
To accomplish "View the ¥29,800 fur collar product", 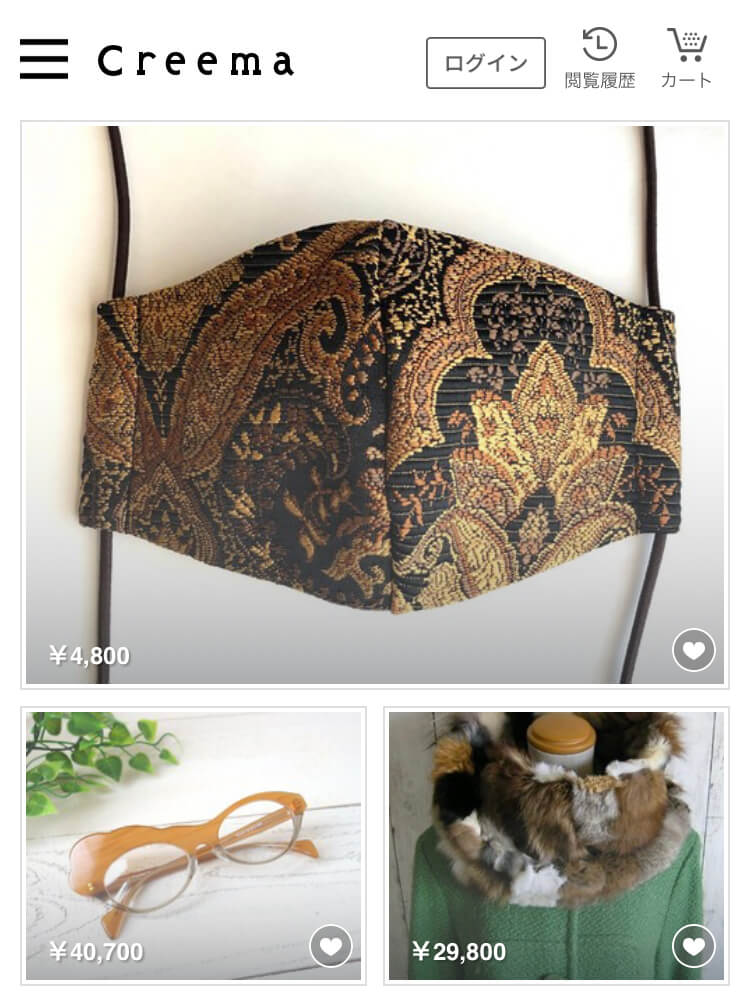I will [x=555, y=830].
